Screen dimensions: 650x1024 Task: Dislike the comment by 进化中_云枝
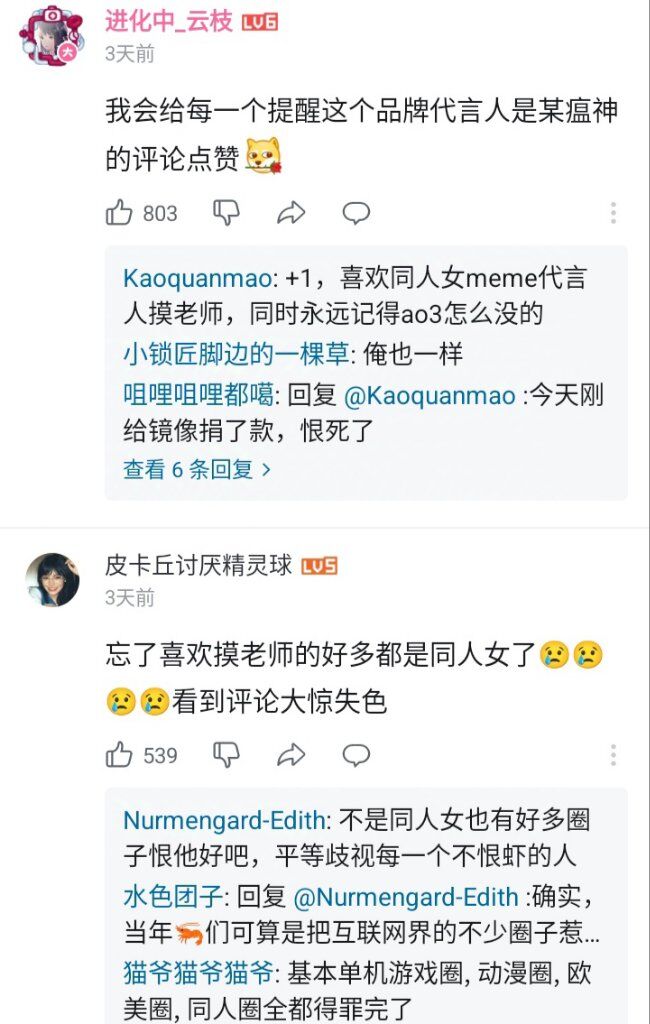227,212
